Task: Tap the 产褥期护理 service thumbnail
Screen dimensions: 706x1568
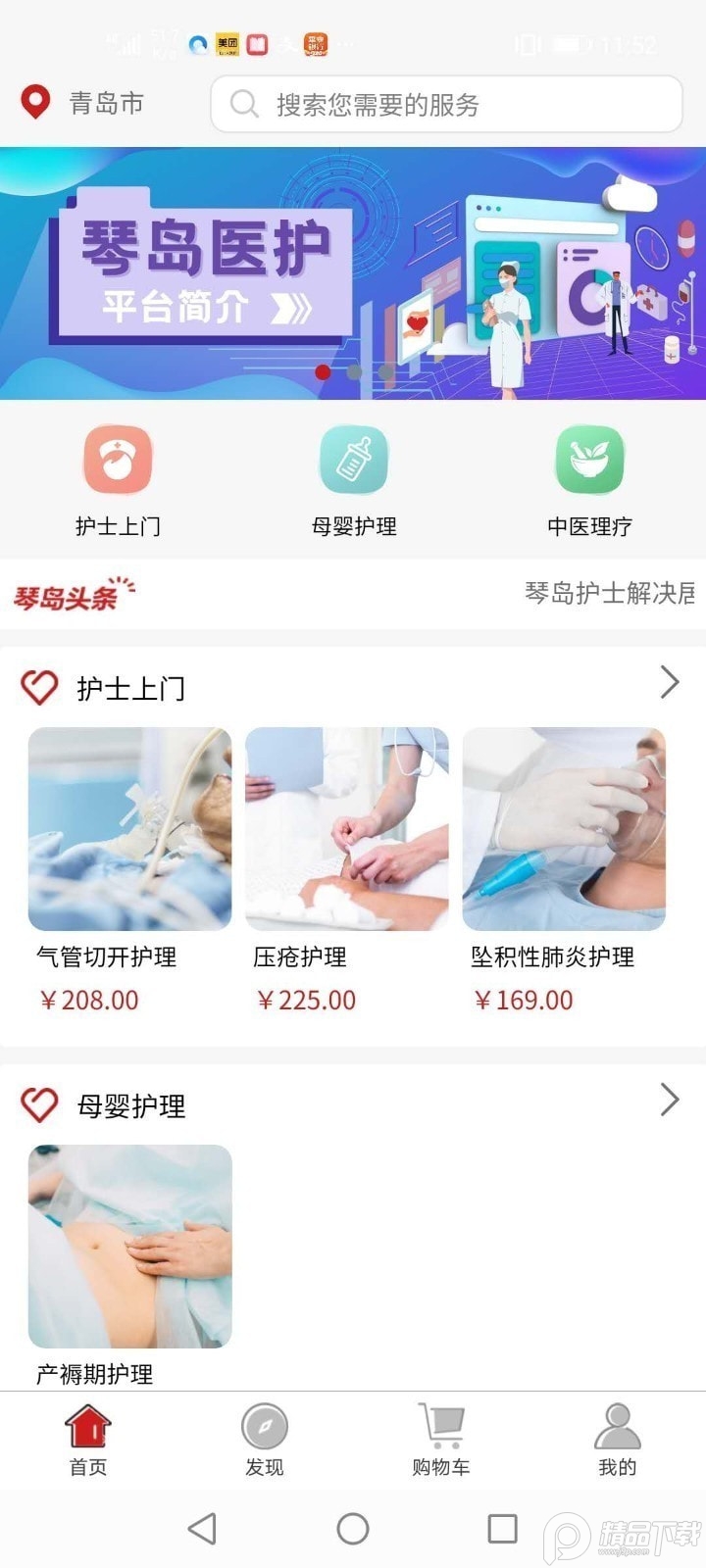Action: [131, 1247]
